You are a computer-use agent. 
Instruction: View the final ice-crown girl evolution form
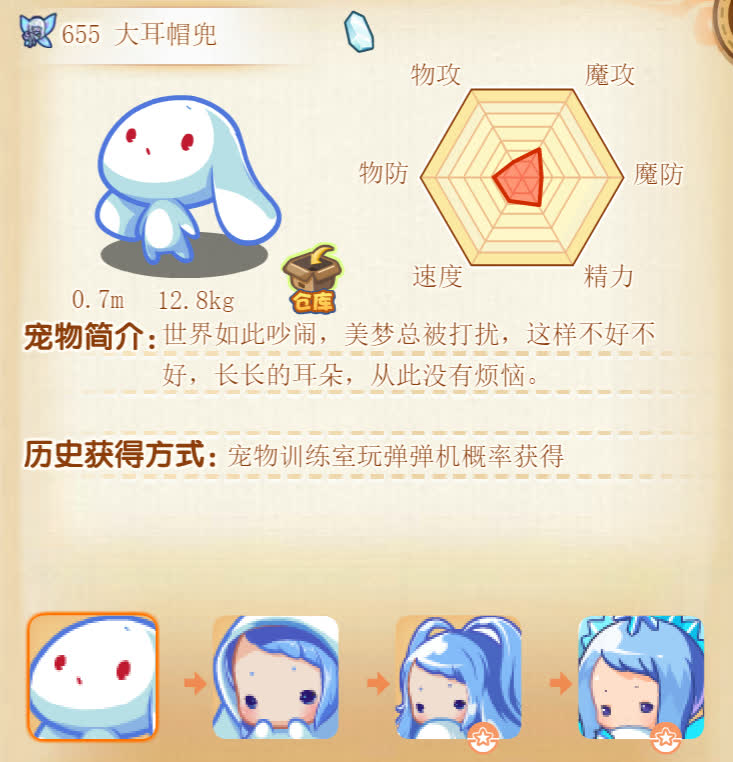640,679
